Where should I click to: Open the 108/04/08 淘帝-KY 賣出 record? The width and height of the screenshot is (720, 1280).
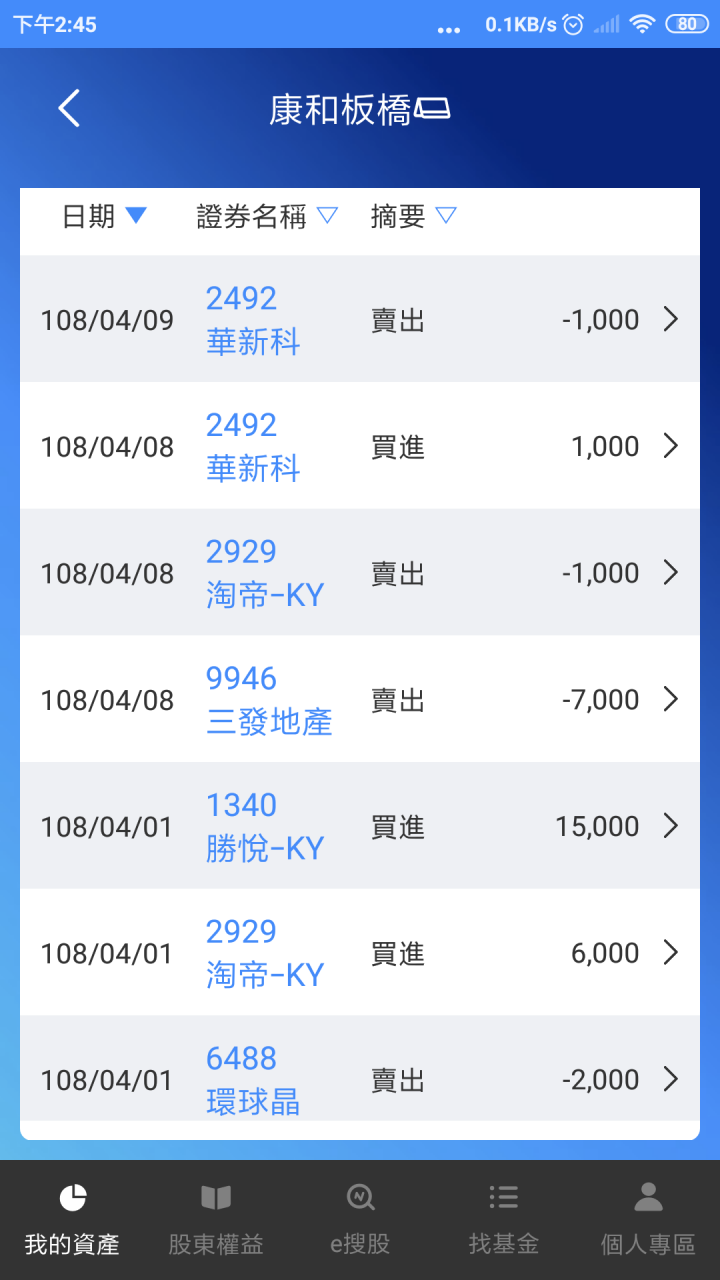[x=360, y=572]
